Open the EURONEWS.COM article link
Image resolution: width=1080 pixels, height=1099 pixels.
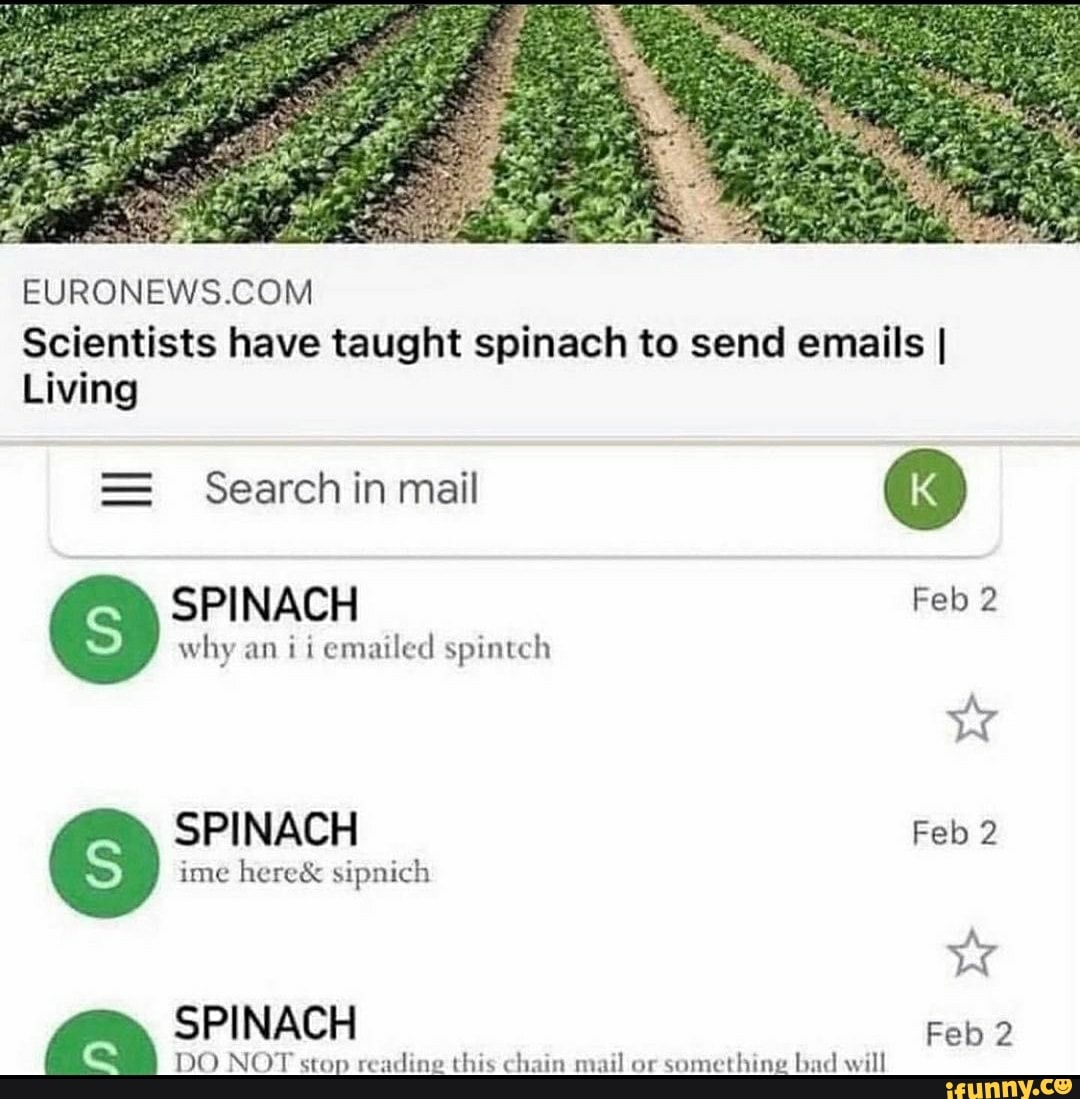168,291
